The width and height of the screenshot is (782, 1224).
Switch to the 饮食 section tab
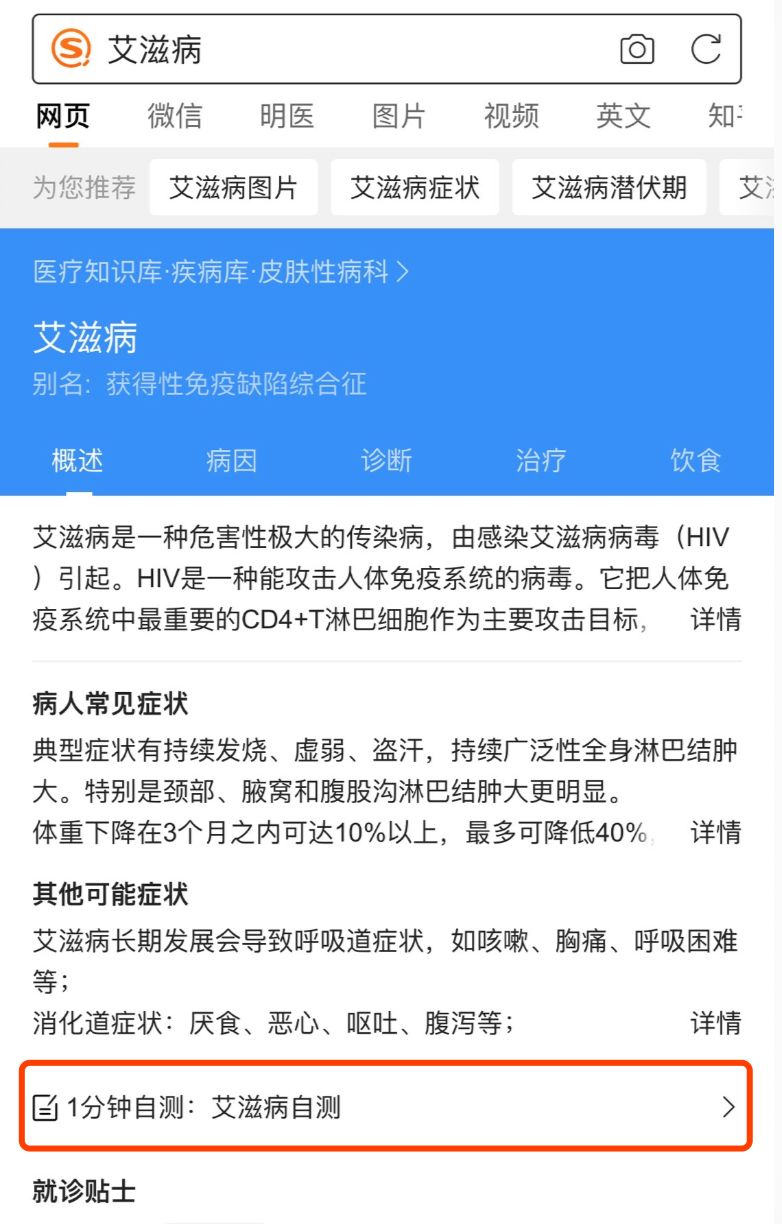tap(696, 461)
